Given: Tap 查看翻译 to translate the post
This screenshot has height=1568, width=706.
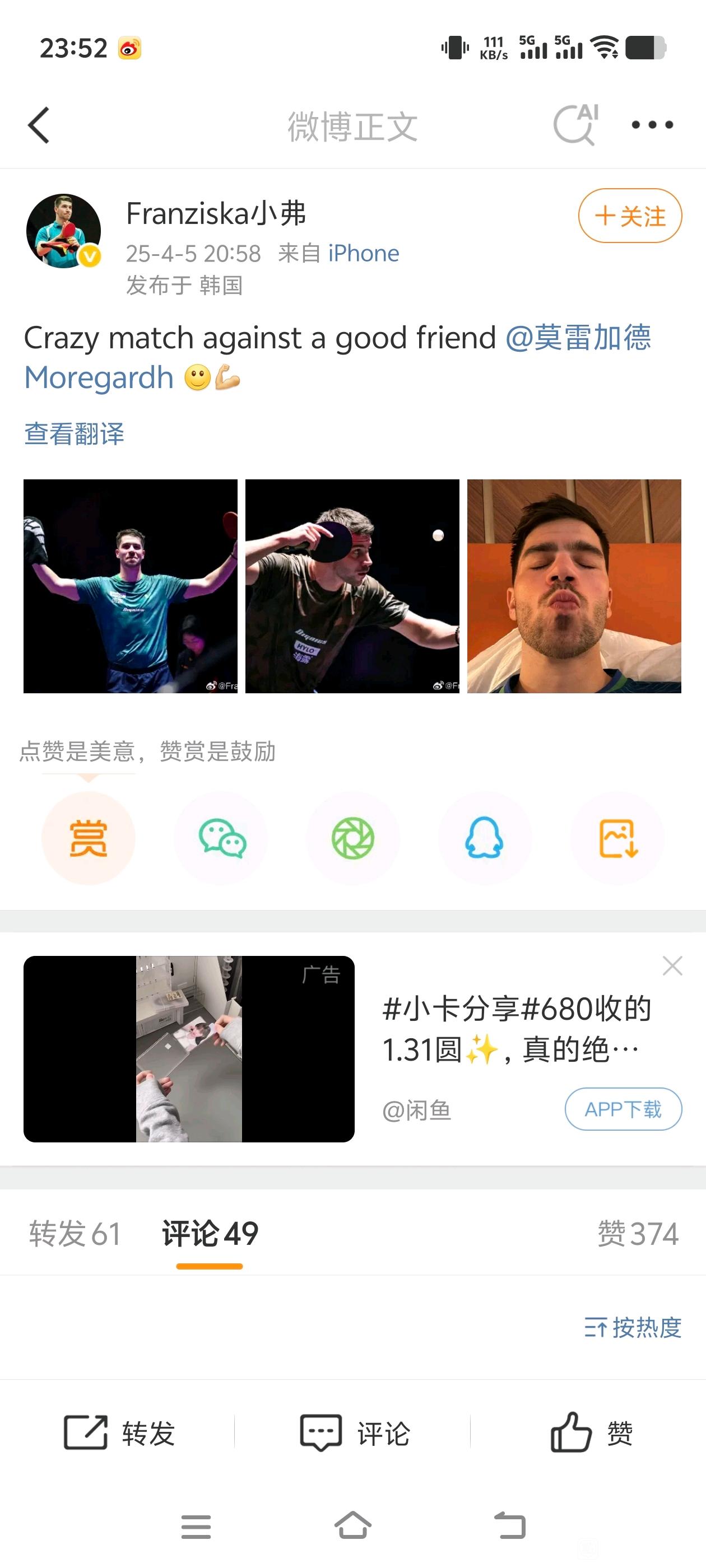Looking at the screenshot, I should [x=74, y=434].
